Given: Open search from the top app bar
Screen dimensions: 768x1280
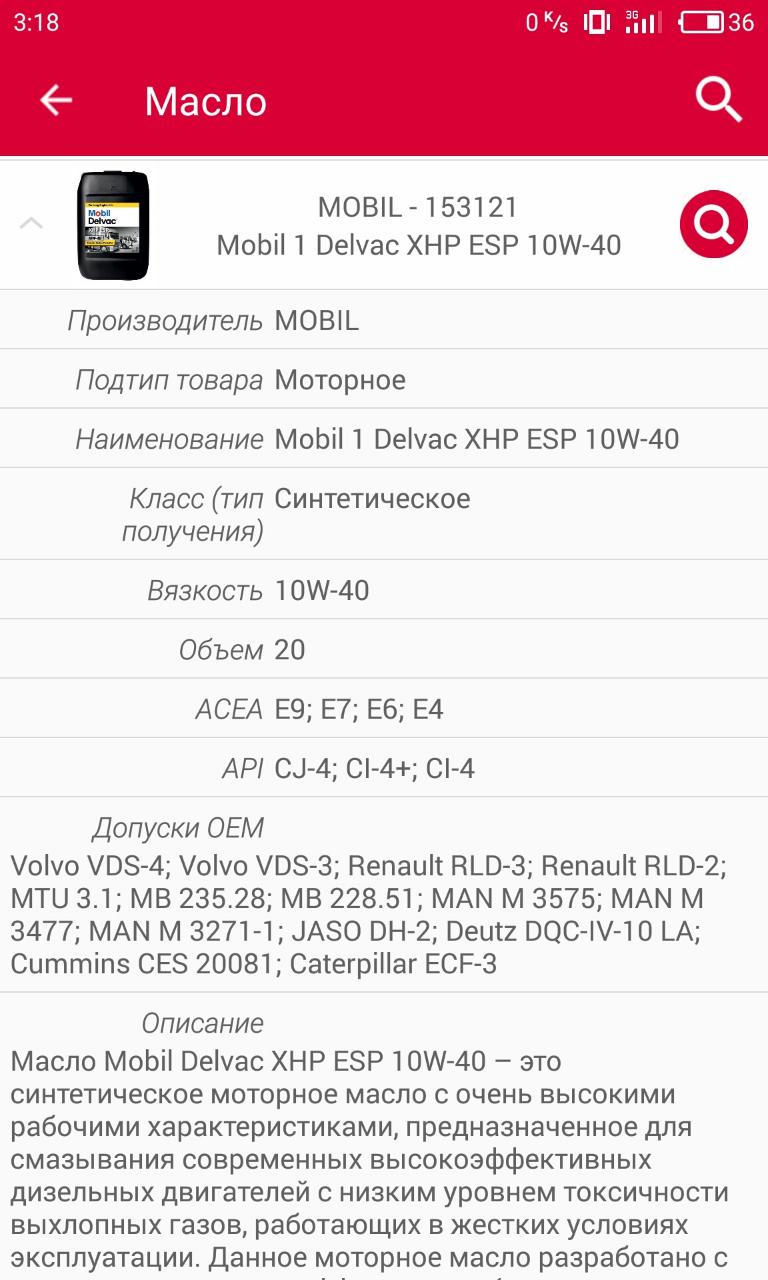Looking at the screenshot, I should tap(718, 100).
